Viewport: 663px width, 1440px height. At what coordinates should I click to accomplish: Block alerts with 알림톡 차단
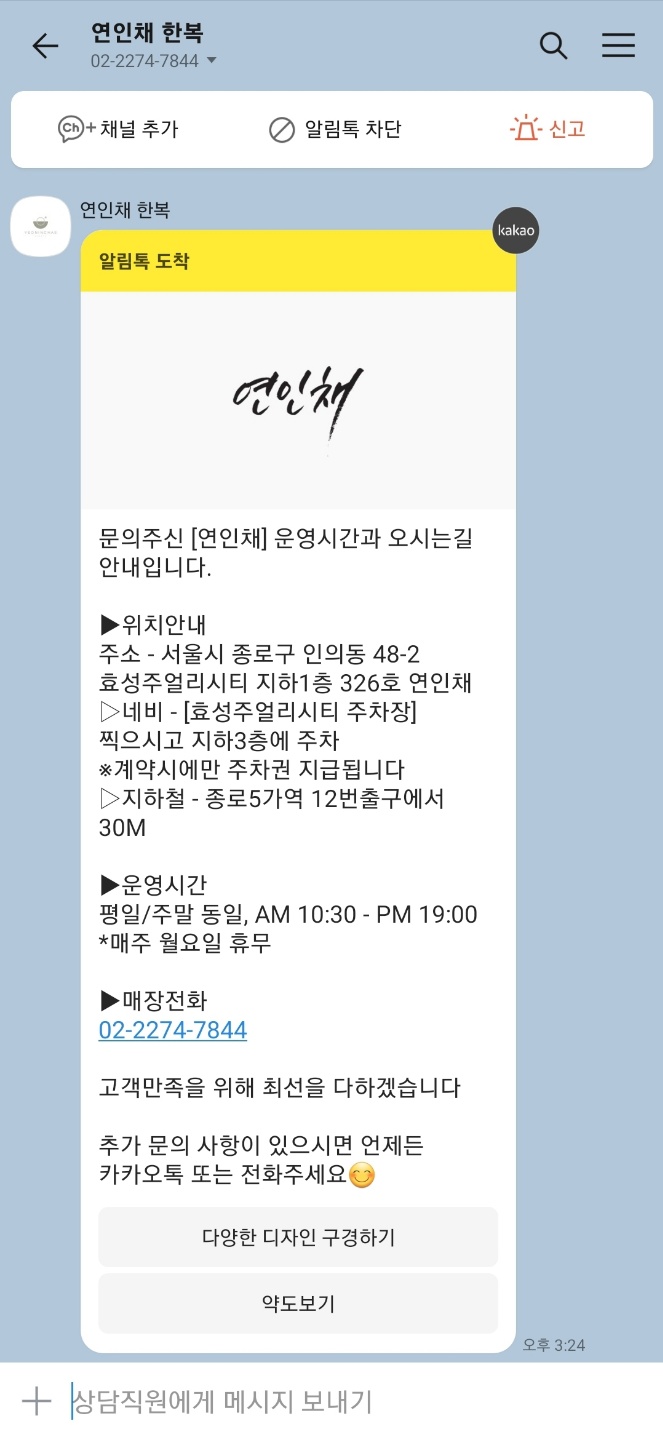click(x=335, y=129)
